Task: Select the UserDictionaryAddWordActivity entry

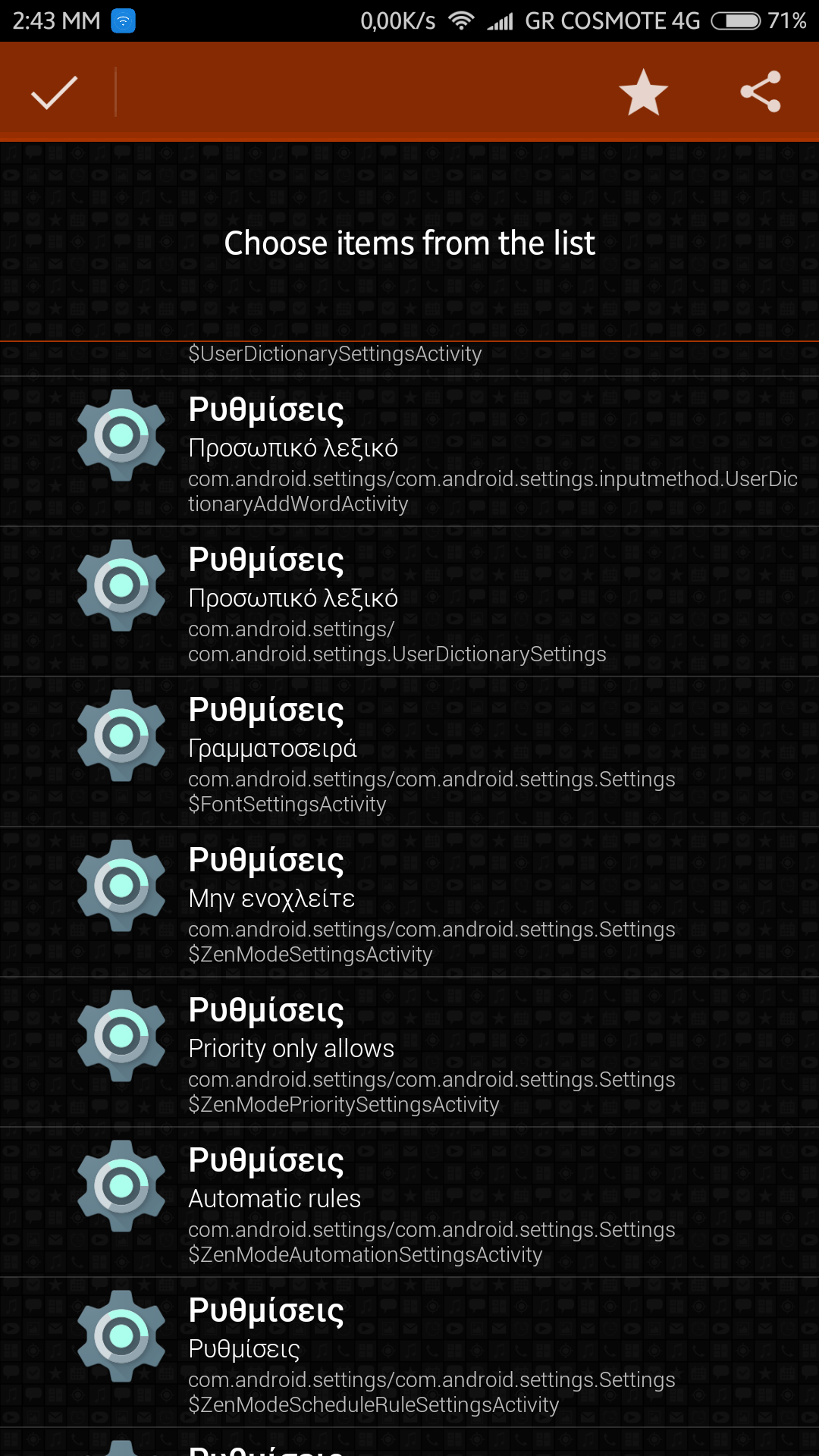Action: [x=409, y=452]
